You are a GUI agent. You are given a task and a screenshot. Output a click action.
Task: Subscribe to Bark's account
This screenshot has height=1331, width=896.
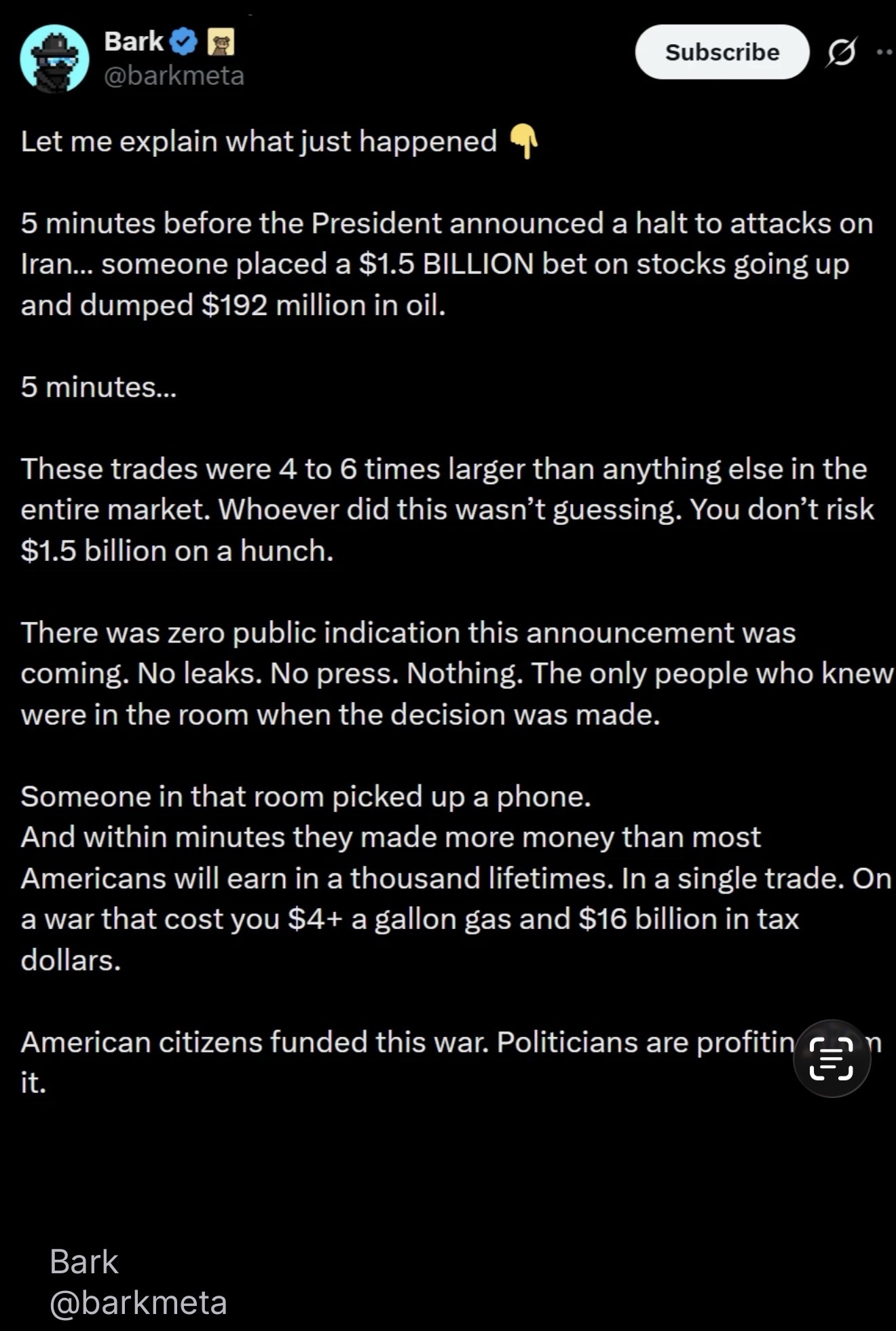point(722,52)
